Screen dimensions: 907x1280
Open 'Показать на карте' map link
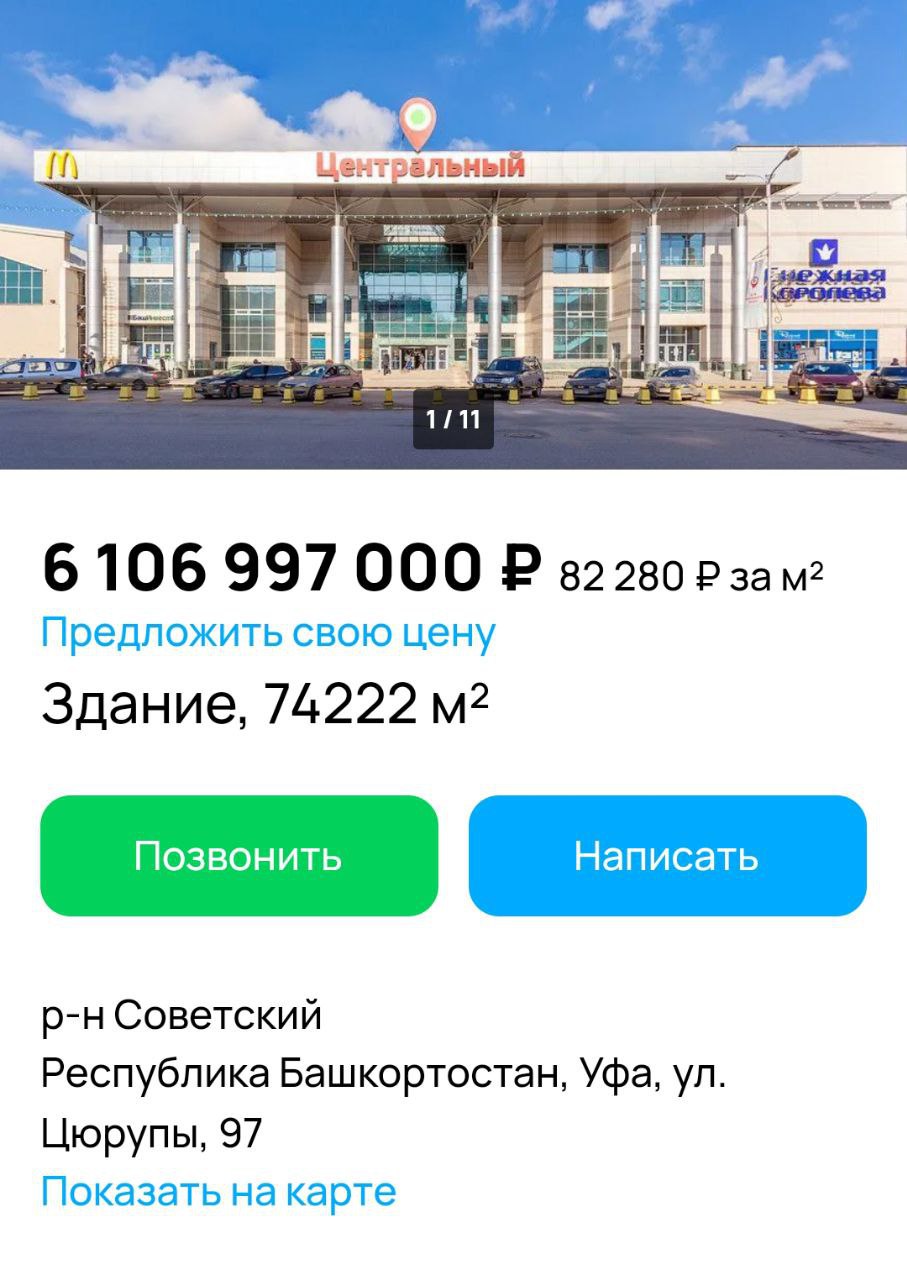pos(218,1191)
